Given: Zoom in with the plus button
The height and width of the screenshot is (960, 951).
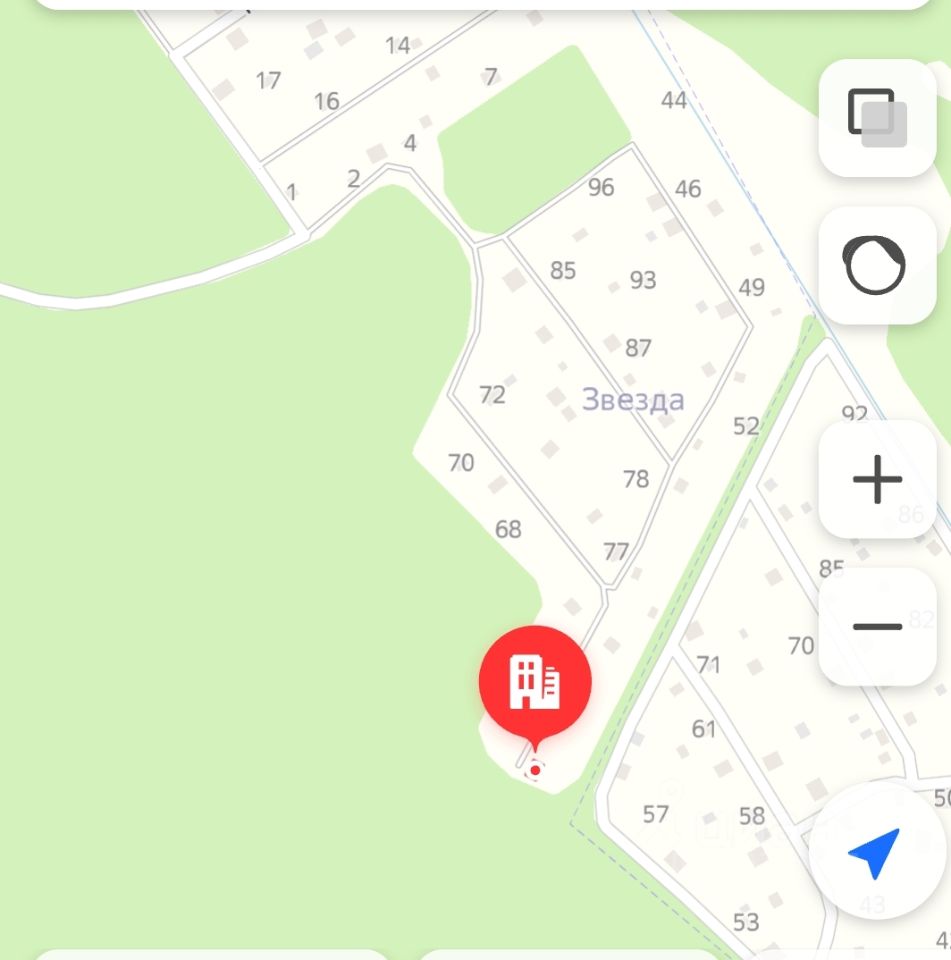Looking at the screenshot, I should 877,479.
